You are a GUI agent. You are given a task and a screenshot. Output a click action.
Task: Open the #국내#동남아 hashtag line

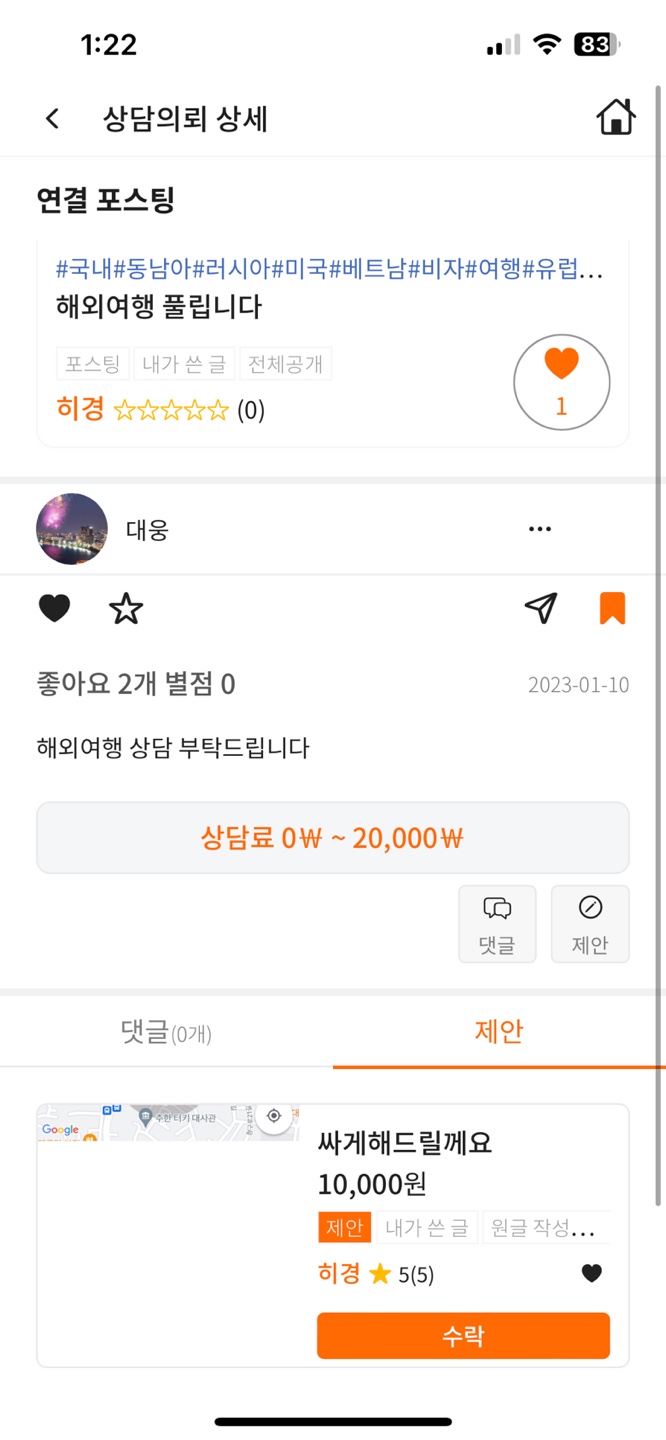click(x=330, y=268)
